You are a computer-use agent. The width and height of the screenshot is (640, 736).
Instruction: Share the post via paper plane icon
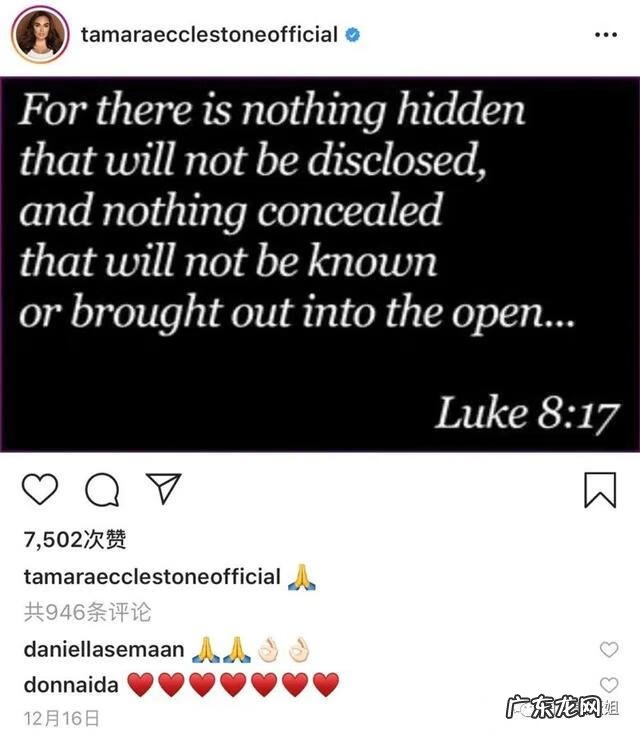pyautogui.click(x=162, y=488)
